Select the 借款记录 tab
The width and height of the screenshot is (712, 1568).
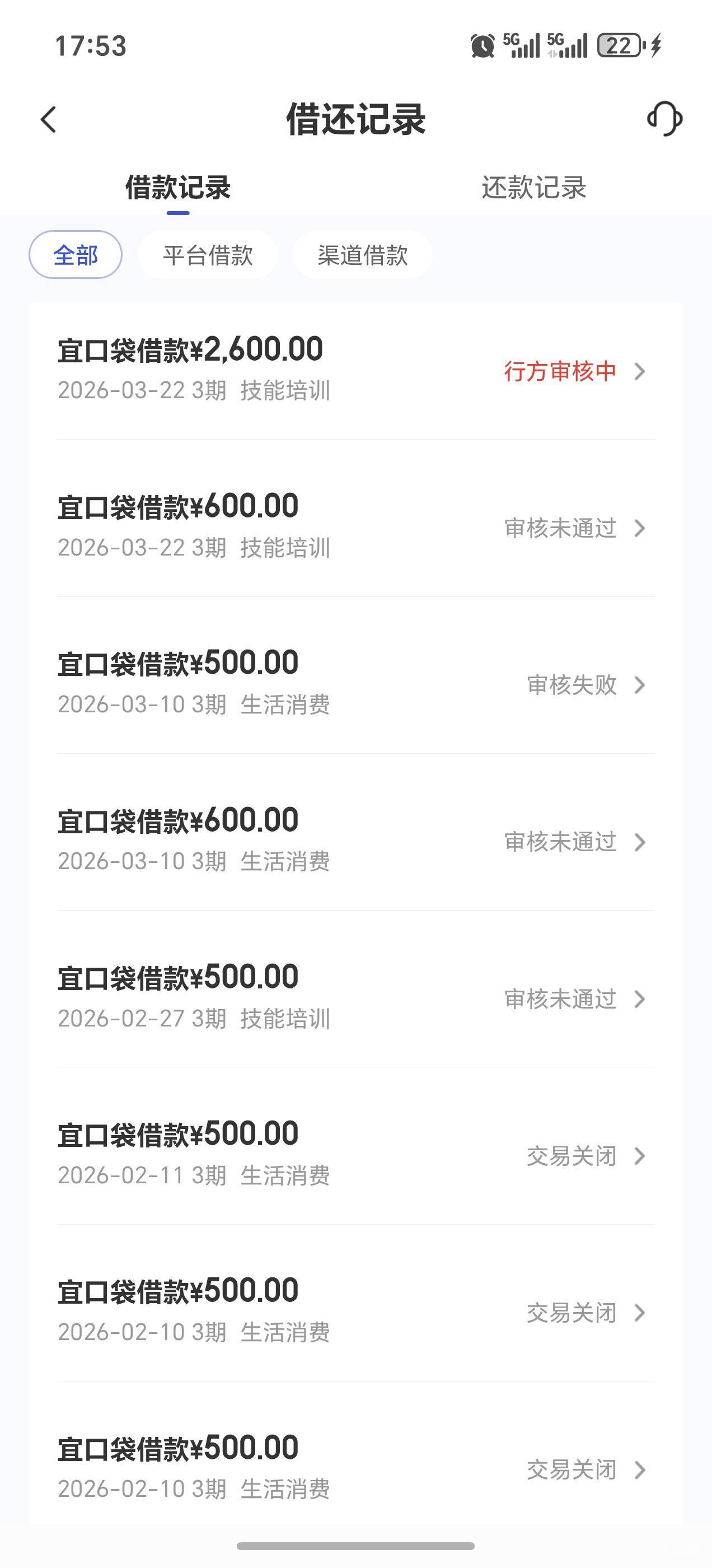[x=177, y=188]
